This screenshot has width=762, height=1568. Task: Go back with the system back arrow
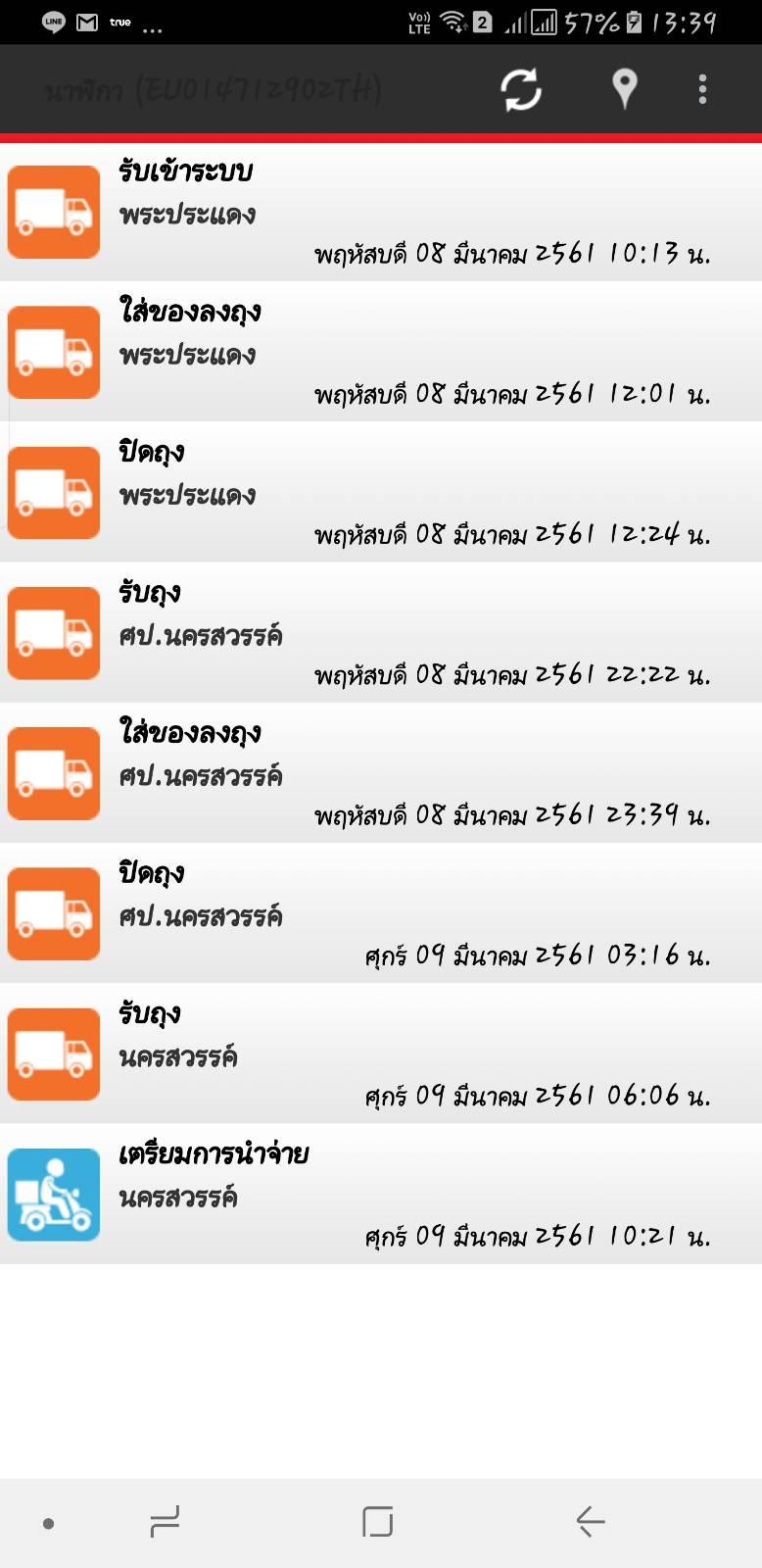(590, 1522)
